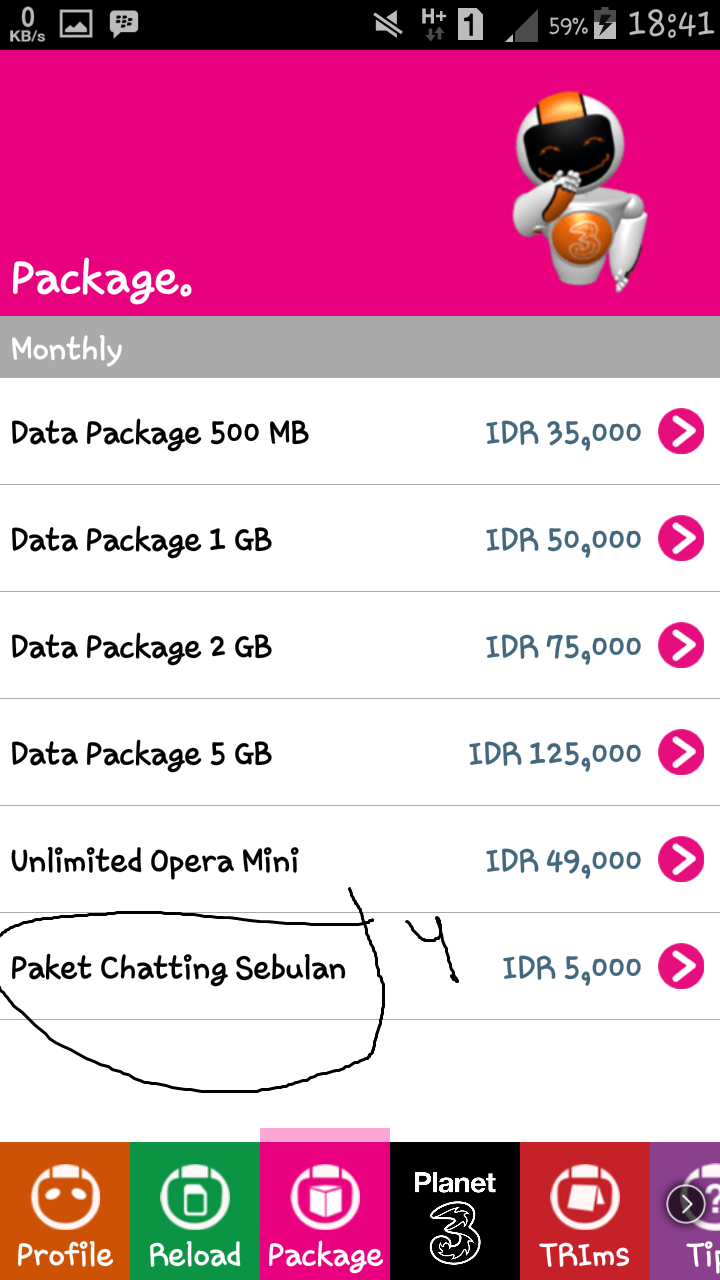The height and width of the screenshot is (1280, 720).
Task: Tap the Package tab
Action: click(x=325, y=1212)
